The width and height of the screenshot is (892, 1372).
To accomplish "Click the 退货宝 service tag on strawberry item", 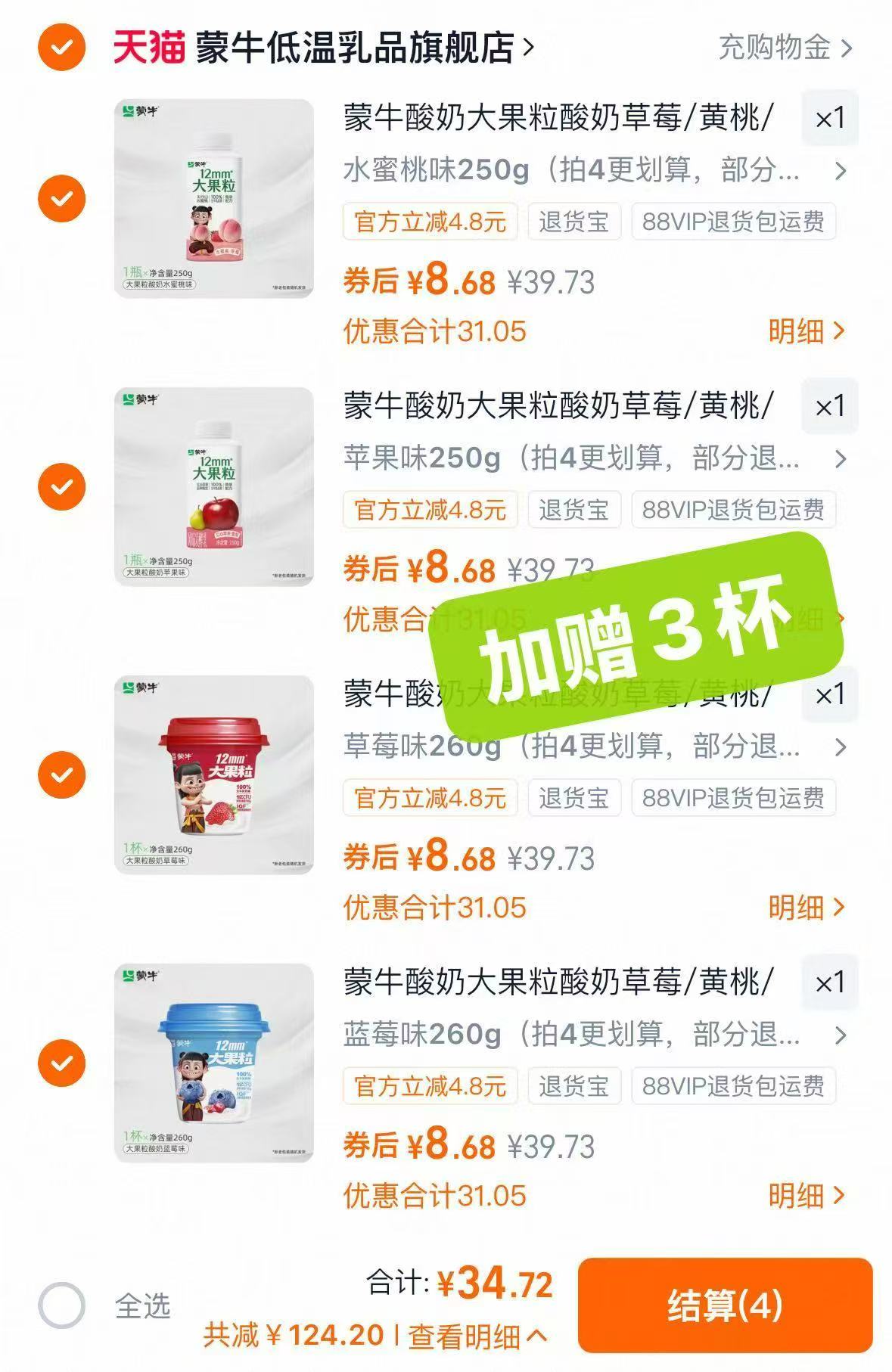I will (x=573, y=799).
